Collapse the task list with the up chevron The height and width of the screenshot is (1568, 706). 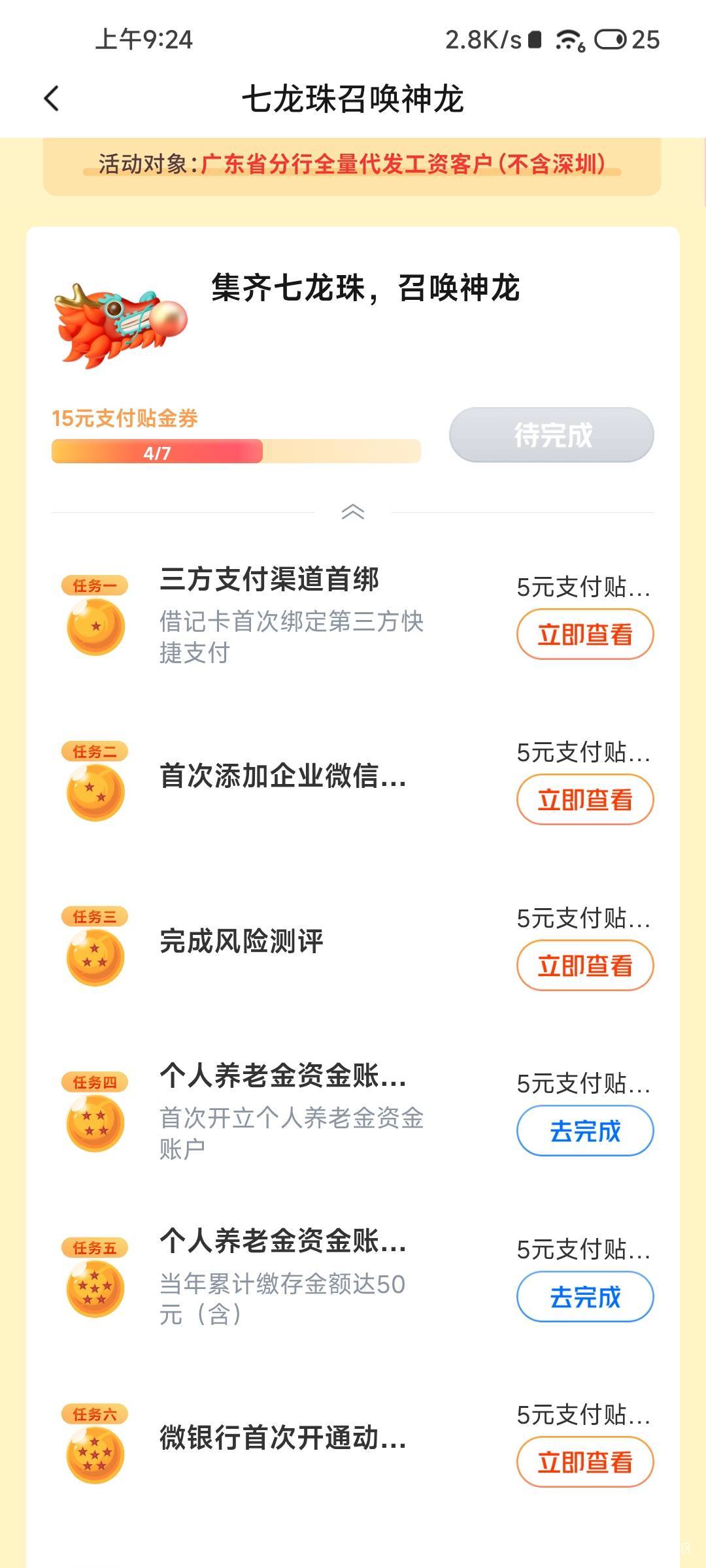[353, 512]
